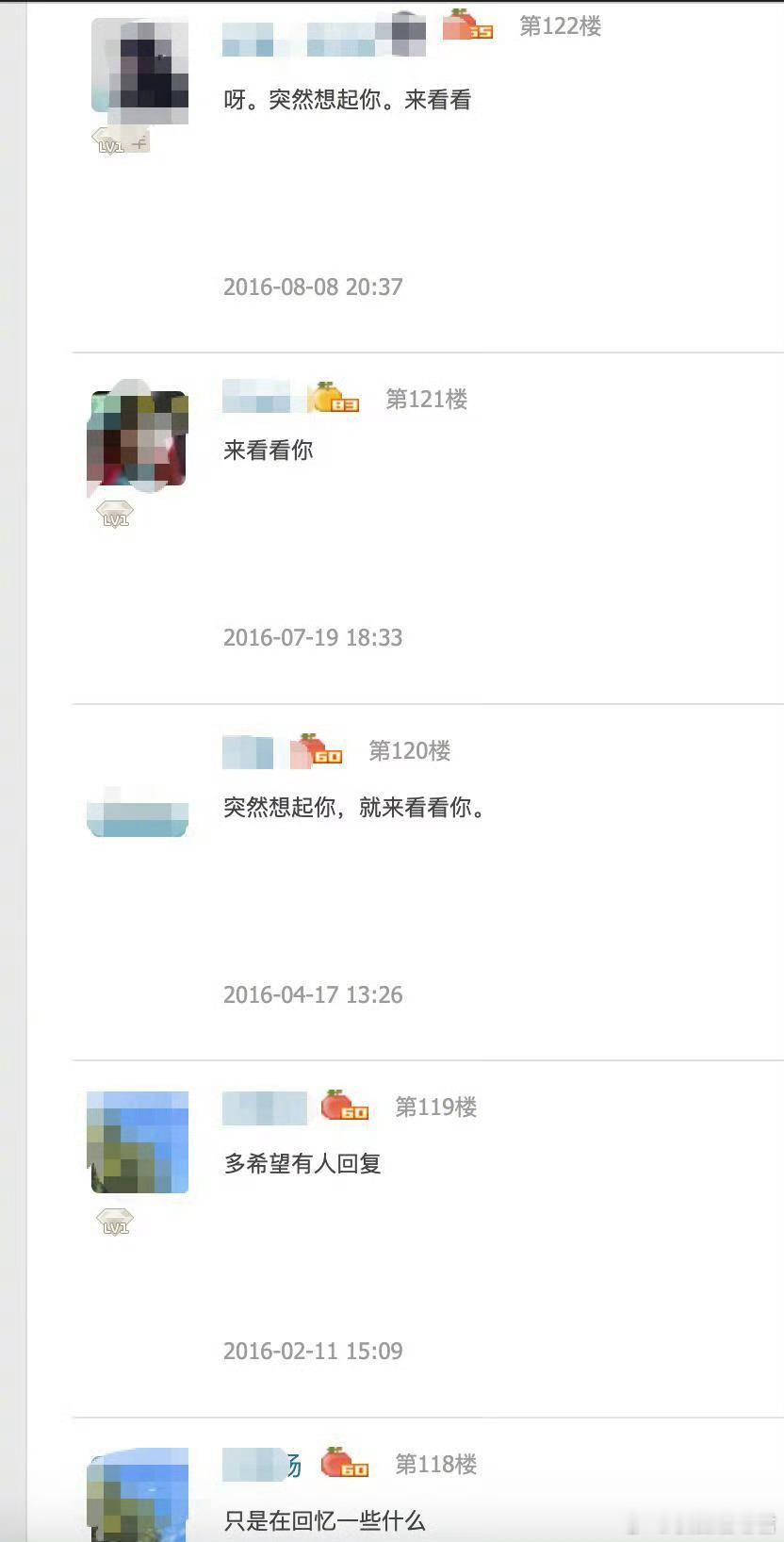
Task: Click the tomato badge numbered 60 on floor 120
Action: pos(318,751)
